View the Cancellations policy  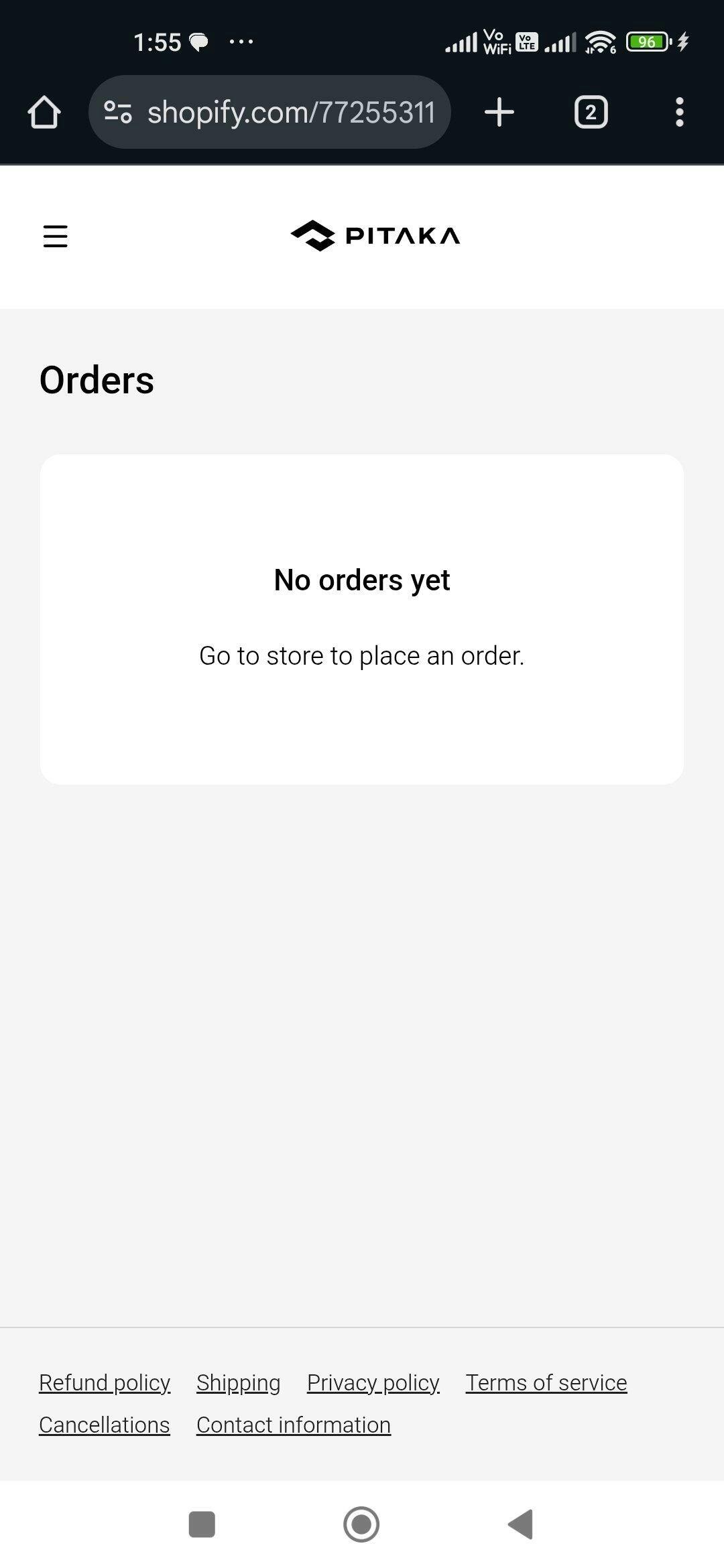[105, 1425]
